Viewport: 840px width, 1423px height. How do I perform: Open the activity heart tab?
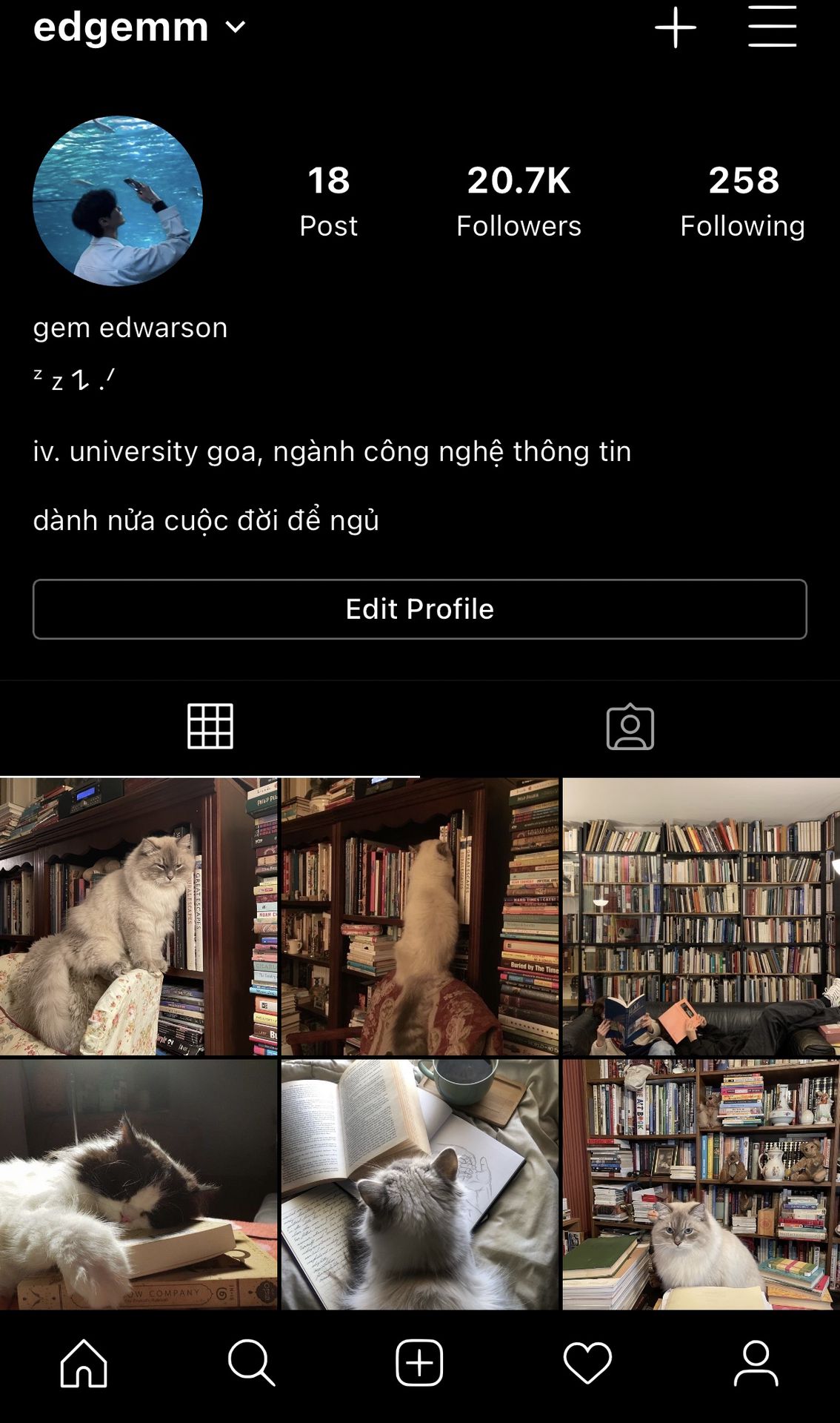[587, 1362]
